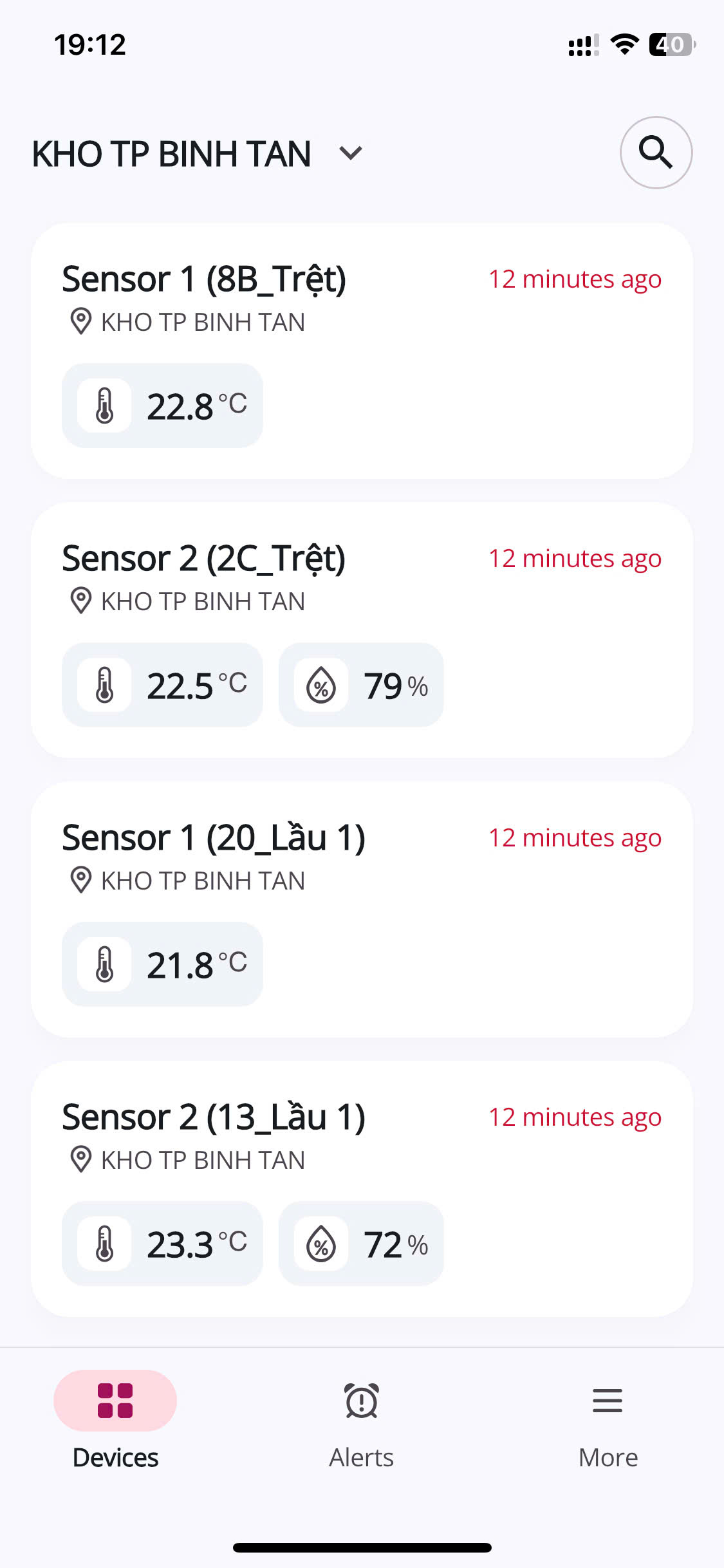Open the More tab

(x=608, y=1420)
